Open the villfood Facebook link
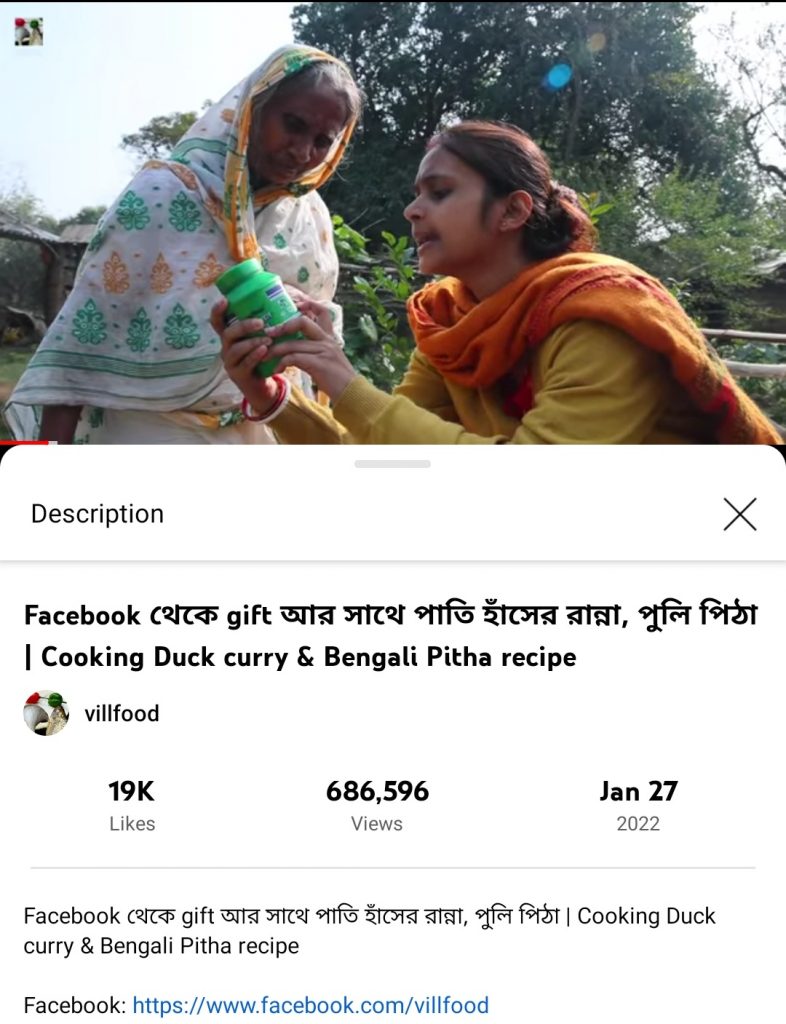This screenshot has height=1024, width=786. (310, 1005)
